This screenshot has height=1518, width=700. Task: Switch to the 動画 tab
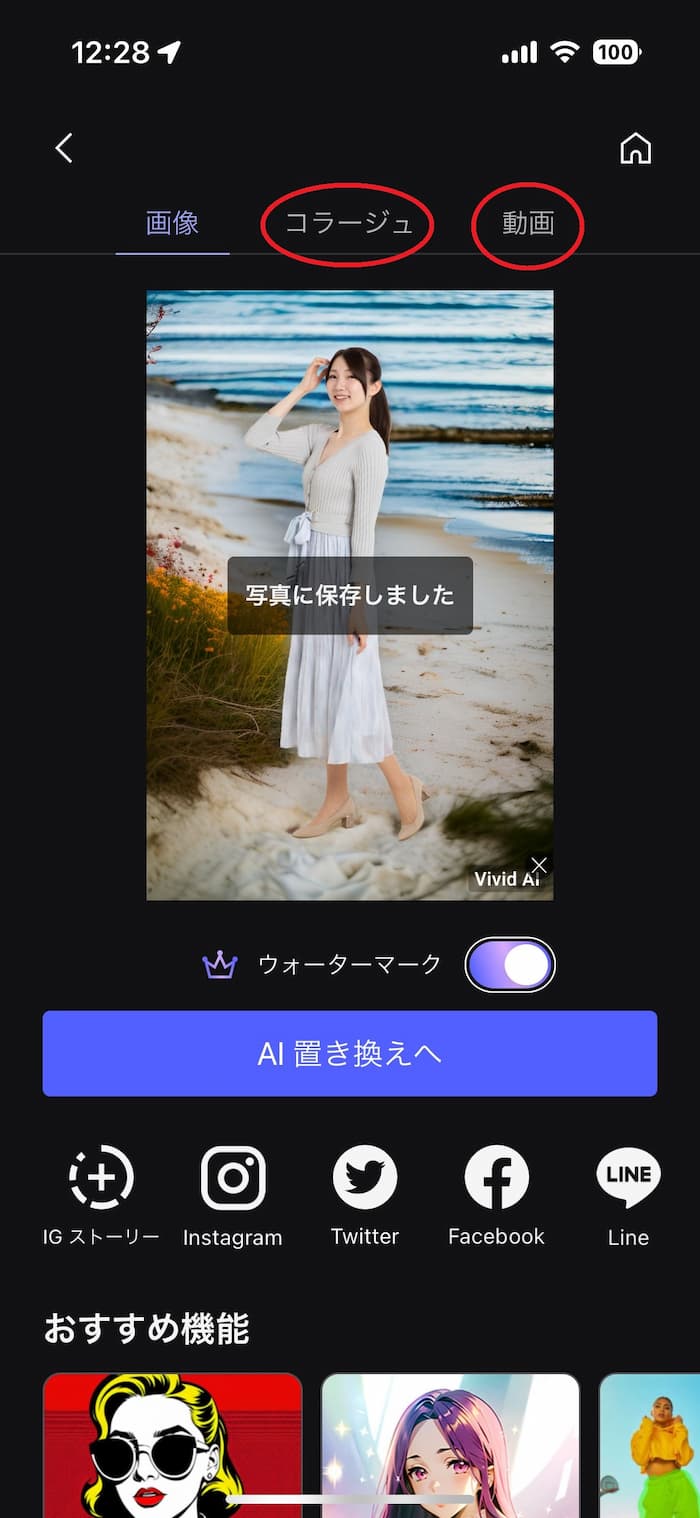tap(527, 224)
